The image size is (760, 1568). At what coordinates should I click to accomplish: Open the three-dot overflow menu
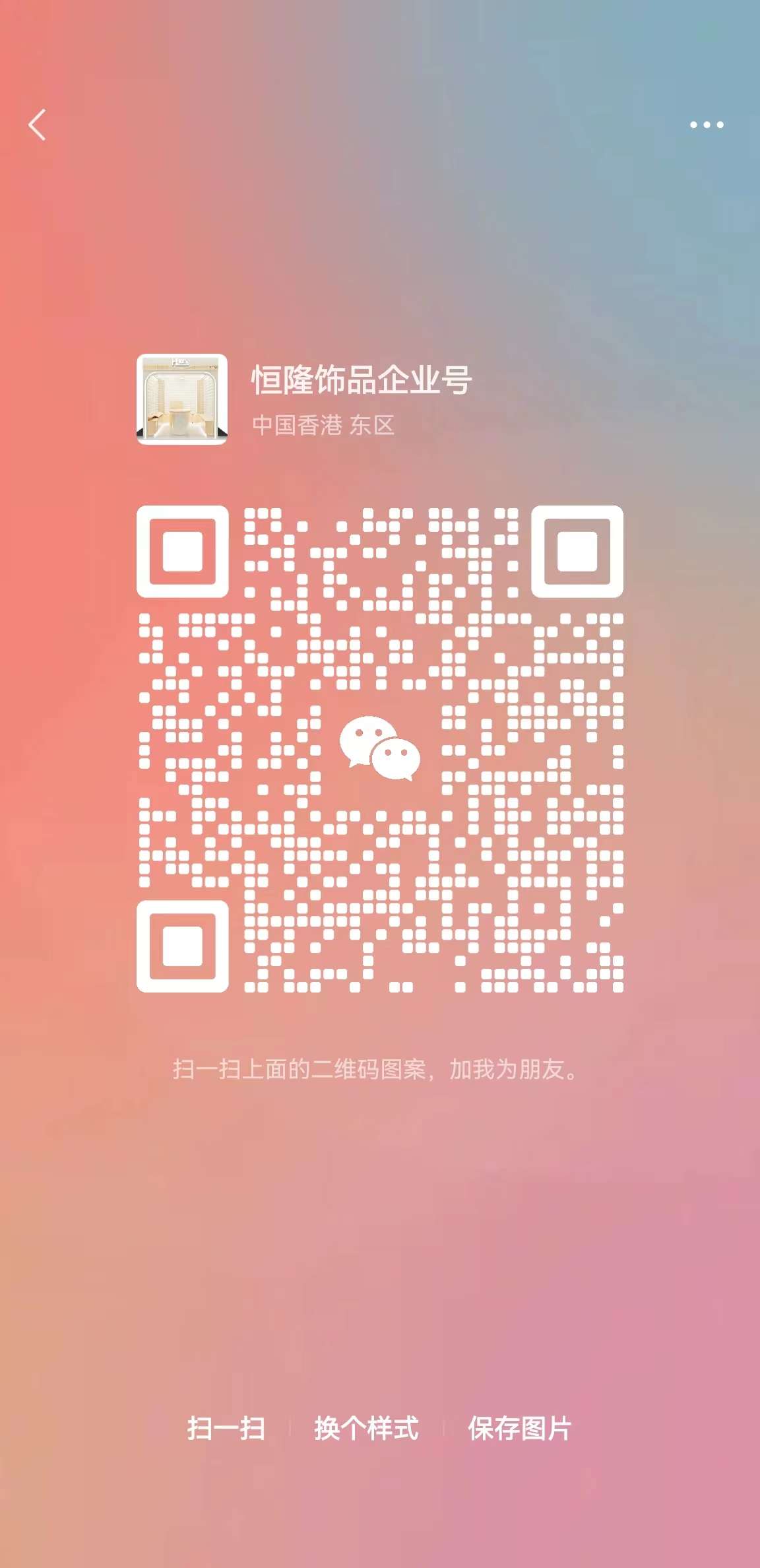point(706,125)
